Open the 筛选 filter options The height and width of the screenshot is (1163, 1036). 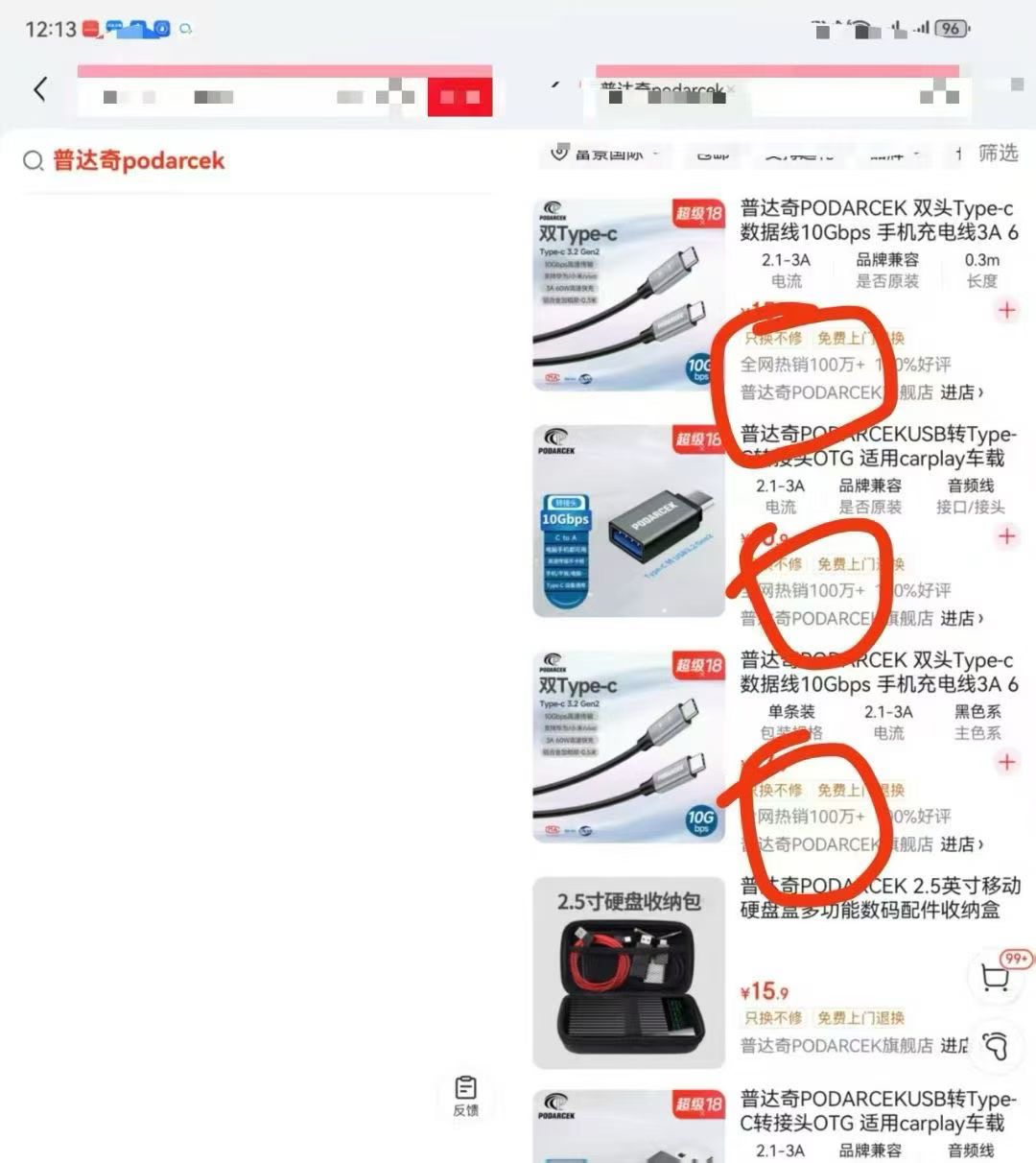click(997, 154)
